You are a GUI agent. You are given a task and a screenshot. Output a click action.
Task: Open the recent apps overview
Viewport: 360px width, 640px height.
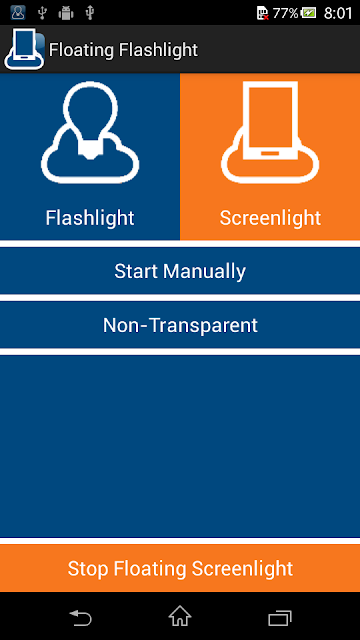[x=280, y=618]
